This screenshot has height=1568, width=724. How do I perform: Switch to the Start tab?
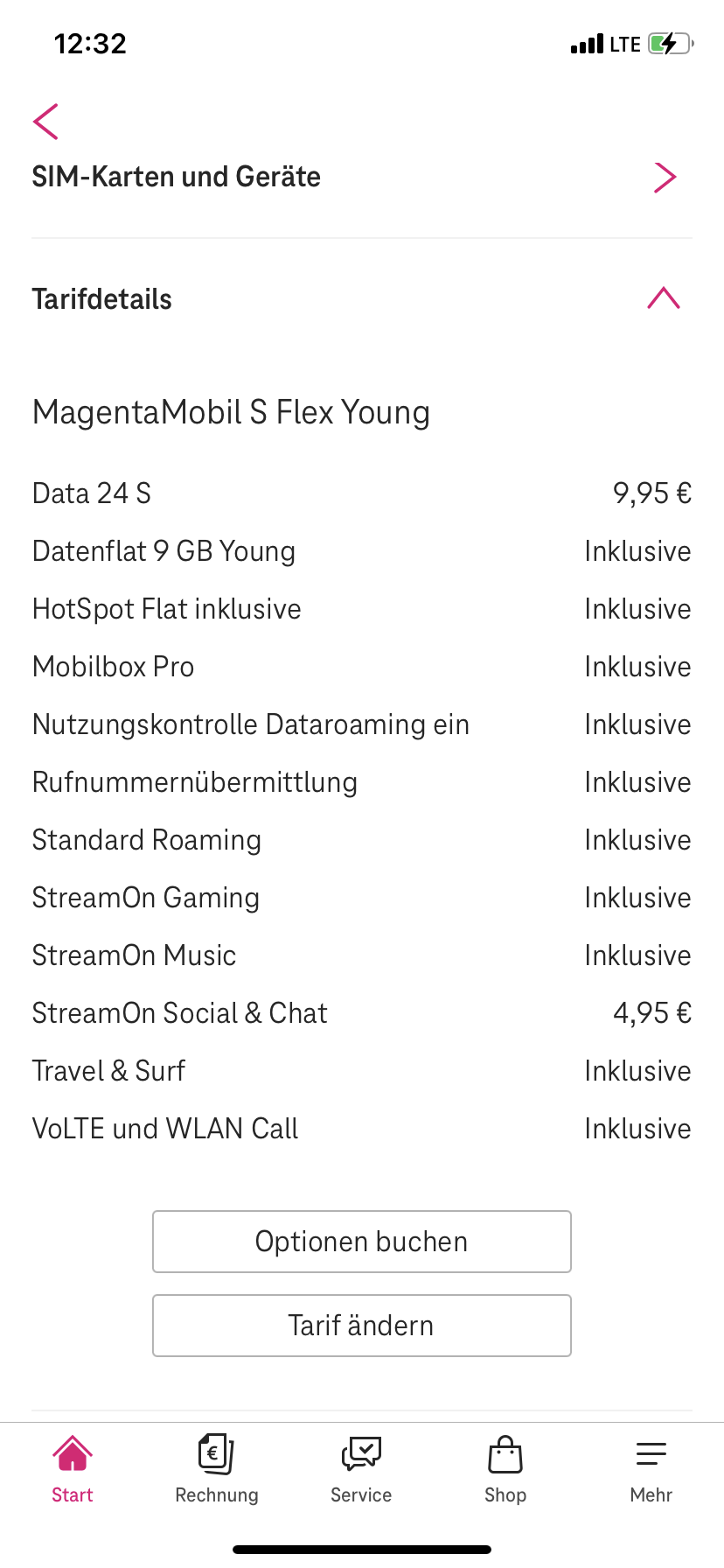point(73,1470)
